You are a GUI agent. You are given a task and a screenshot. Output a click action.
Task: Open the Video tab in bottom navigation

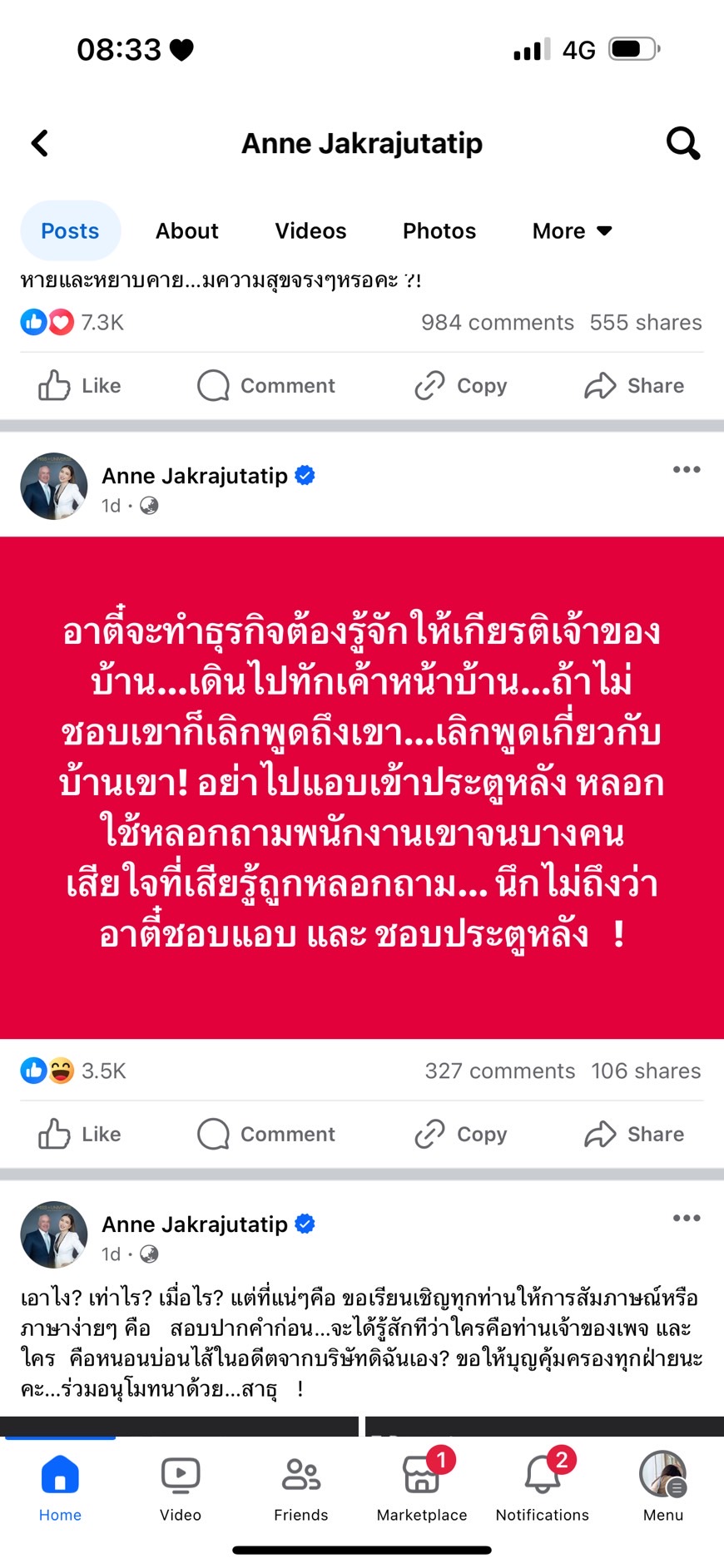coord(181,1489)
